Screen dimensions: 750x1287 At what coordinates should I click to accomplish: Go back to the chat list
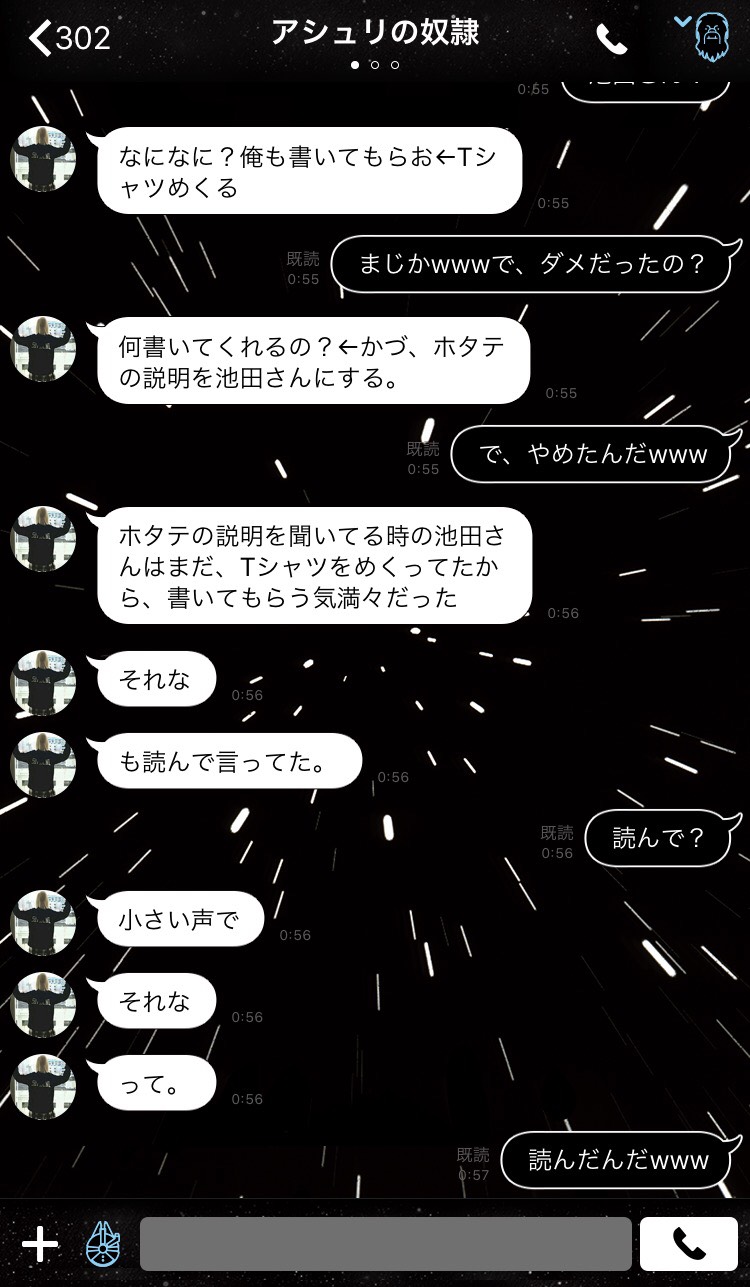coord(68,38)
